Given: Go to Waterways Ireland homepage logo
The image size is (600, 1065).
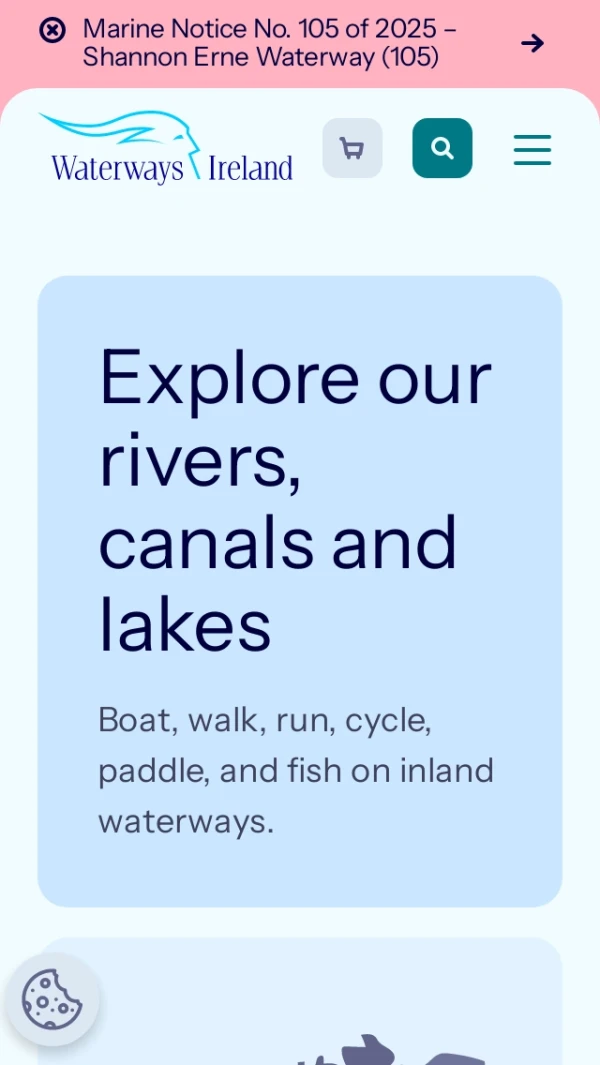Looking at the screenshot, I should click(x=166, y=149).
